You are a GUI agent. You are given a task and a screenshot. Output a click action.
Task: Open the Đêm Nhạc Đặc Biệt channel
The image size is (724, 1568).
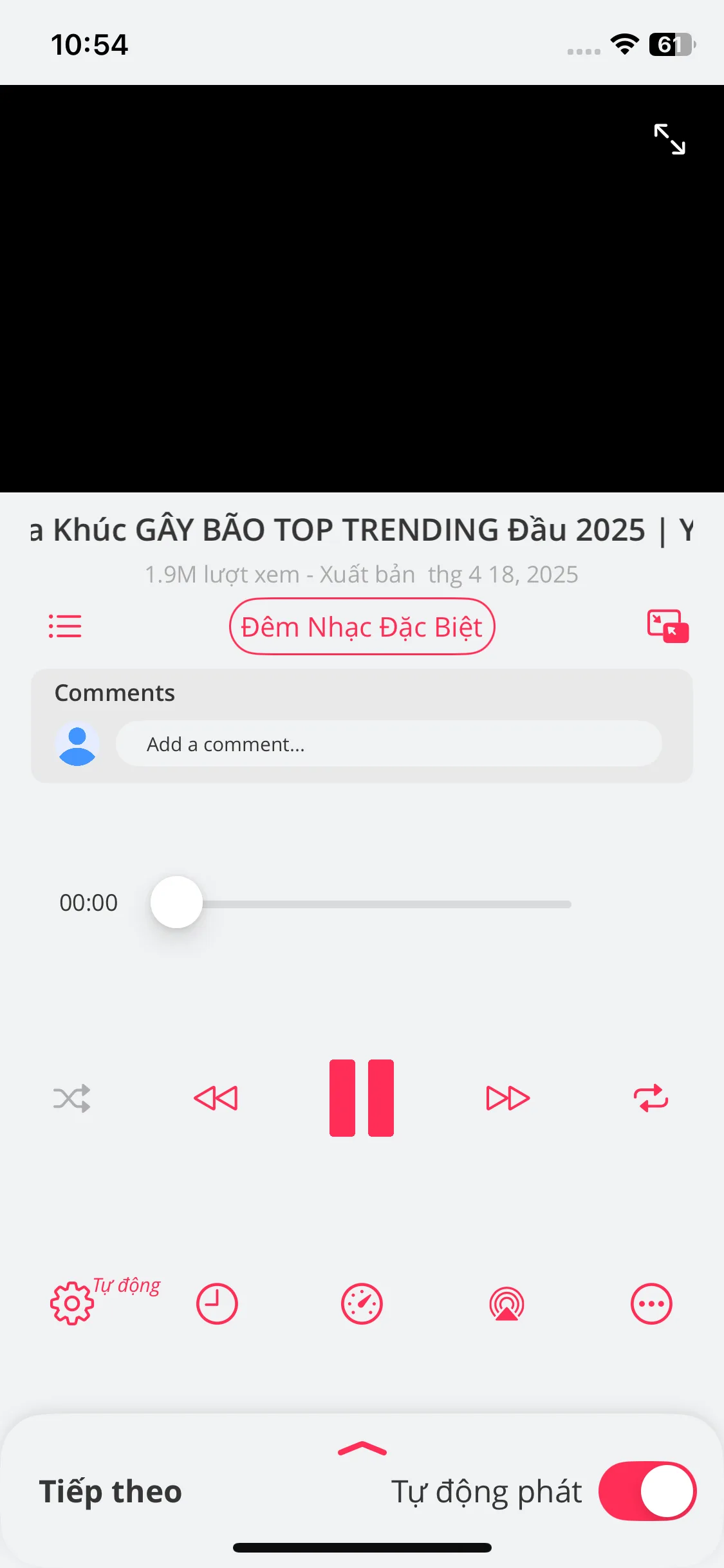(x=362, y=627)
